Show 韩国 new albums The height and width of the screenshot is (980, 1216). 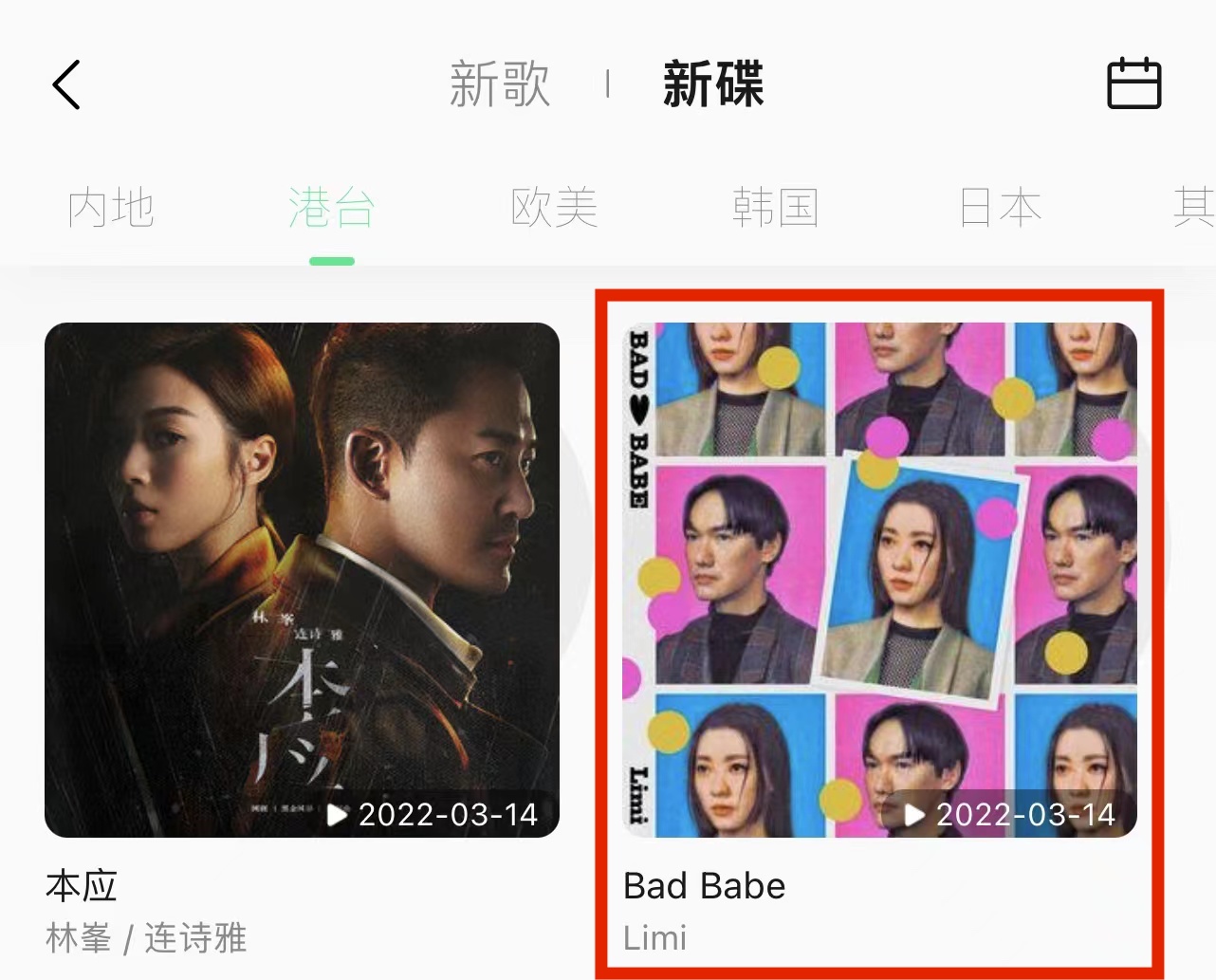point(776,208)
